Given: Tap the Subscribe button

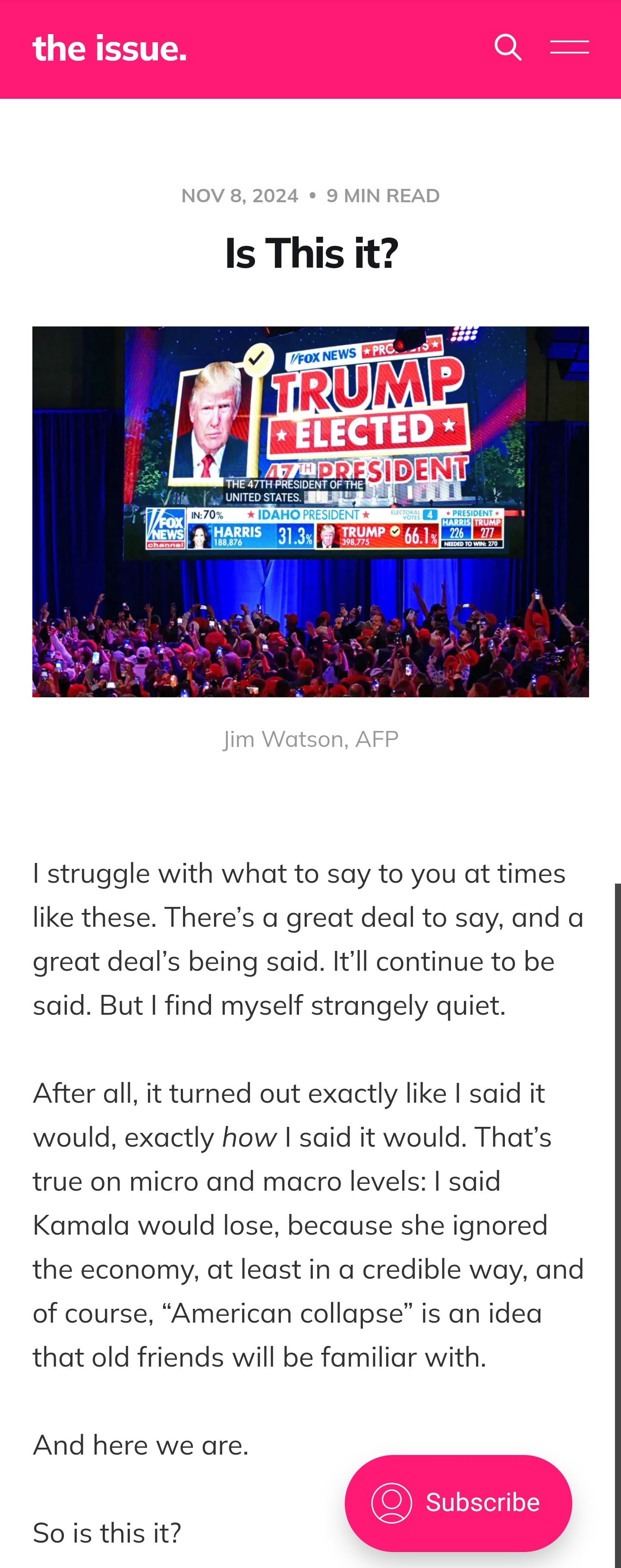Looking at the screenshot, I should click(458, 1502).
